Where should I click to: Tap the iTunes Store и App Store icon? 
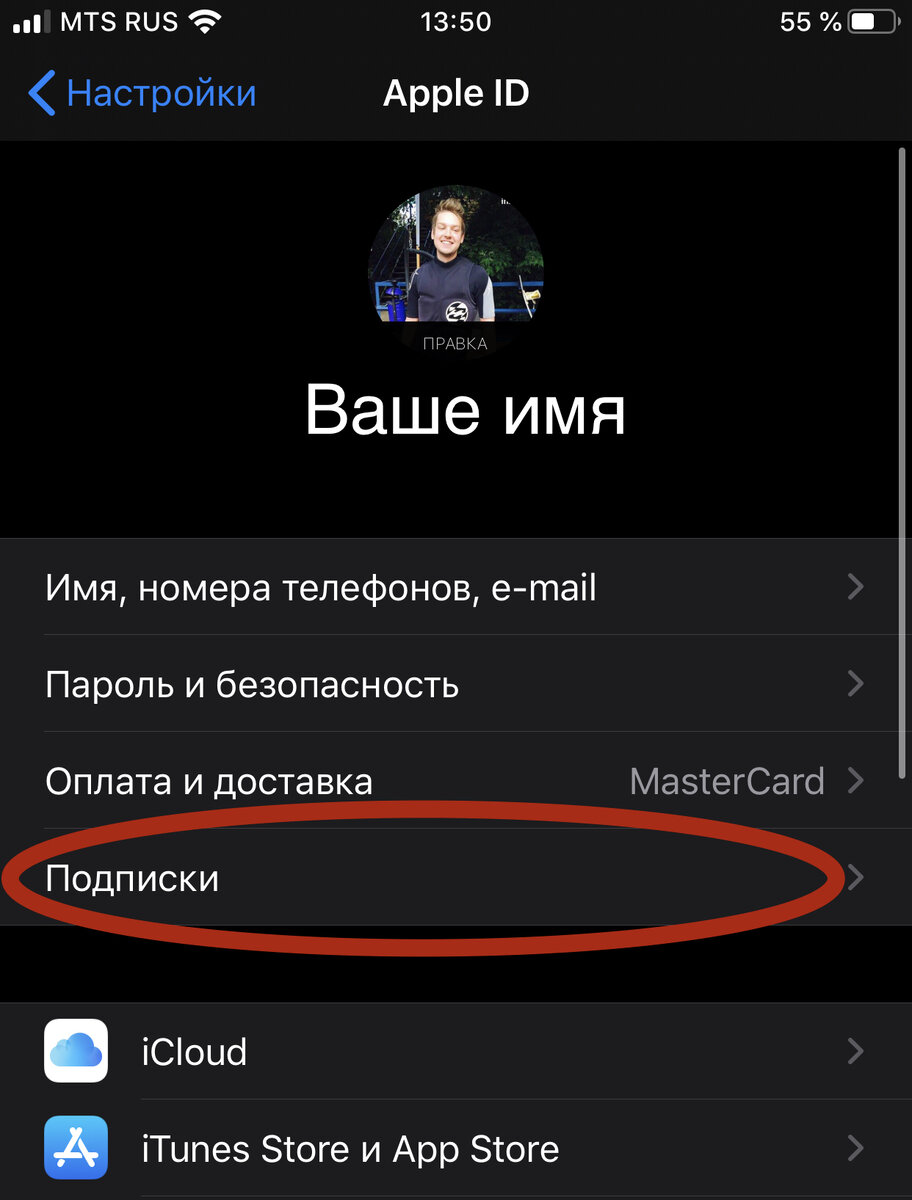pyautogui.click(x=76, y=1148)
